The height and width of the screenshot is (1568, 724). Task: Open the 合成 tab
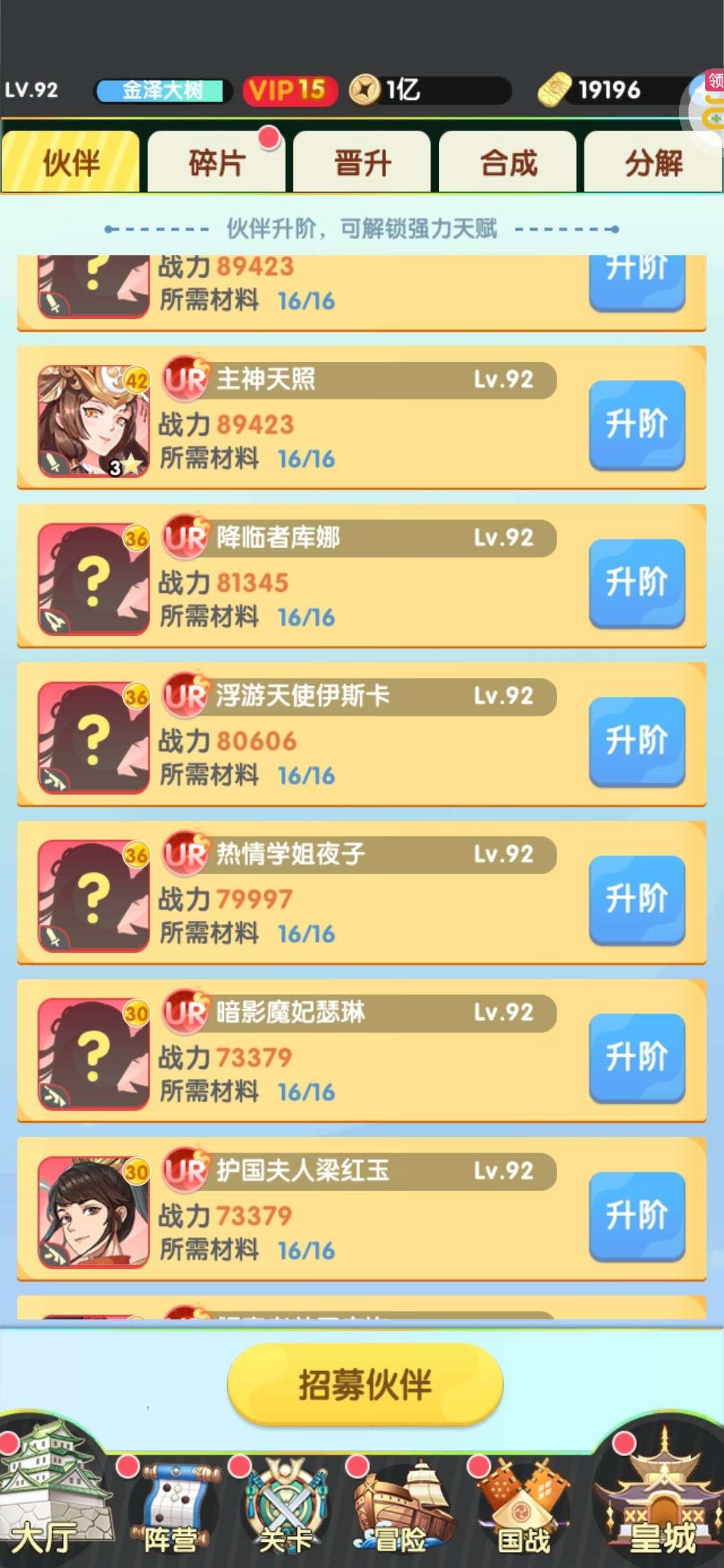pyautogui.click(x=507, y=163)
